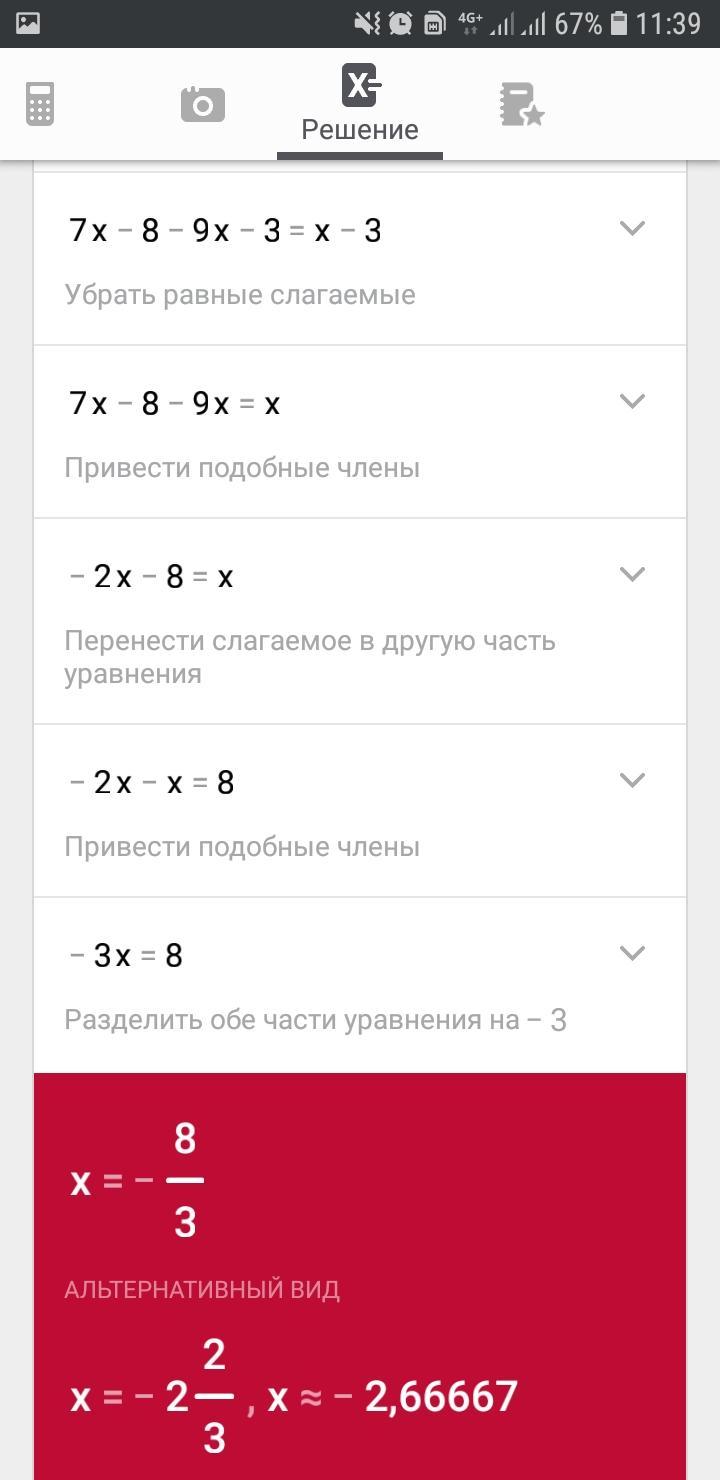This screenshot has height=1480, width=720.
Task: Expand the step 7x − 8 − 9x − 3 = x − 3
Action: pyautogui.click(x=632, y=229)
